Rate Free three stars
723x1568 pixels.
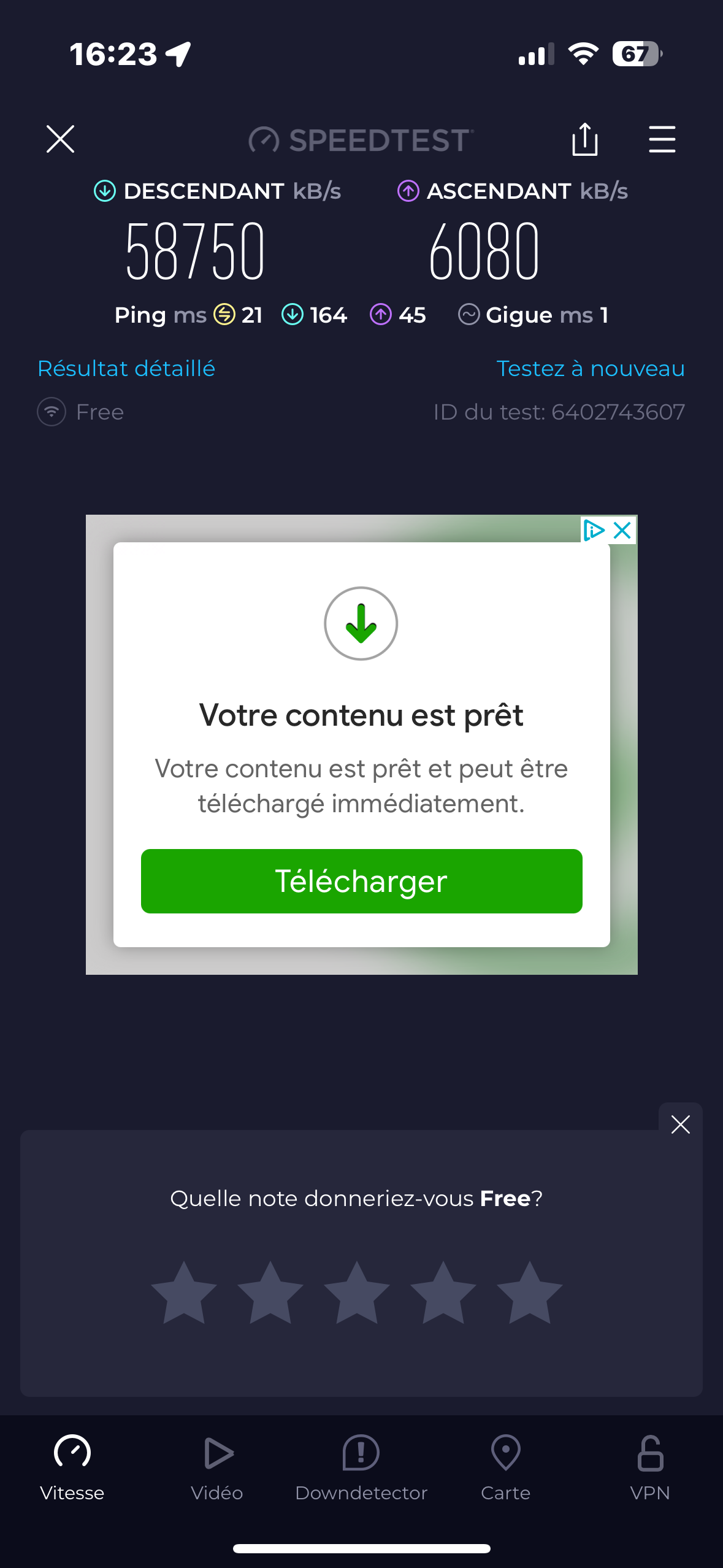tap(357, 1293)
